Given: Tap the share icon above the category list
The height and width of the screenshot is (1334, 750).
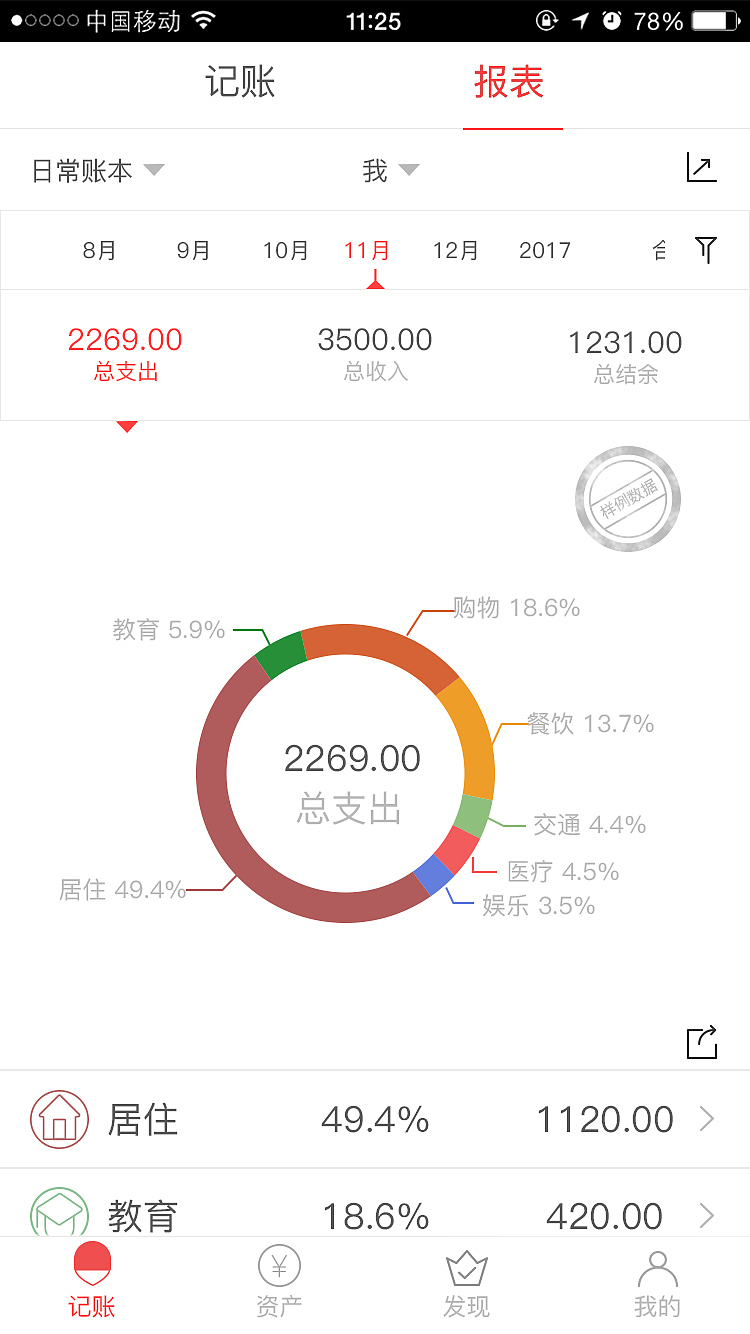Looking at the screenshot, I should 701,1042.
